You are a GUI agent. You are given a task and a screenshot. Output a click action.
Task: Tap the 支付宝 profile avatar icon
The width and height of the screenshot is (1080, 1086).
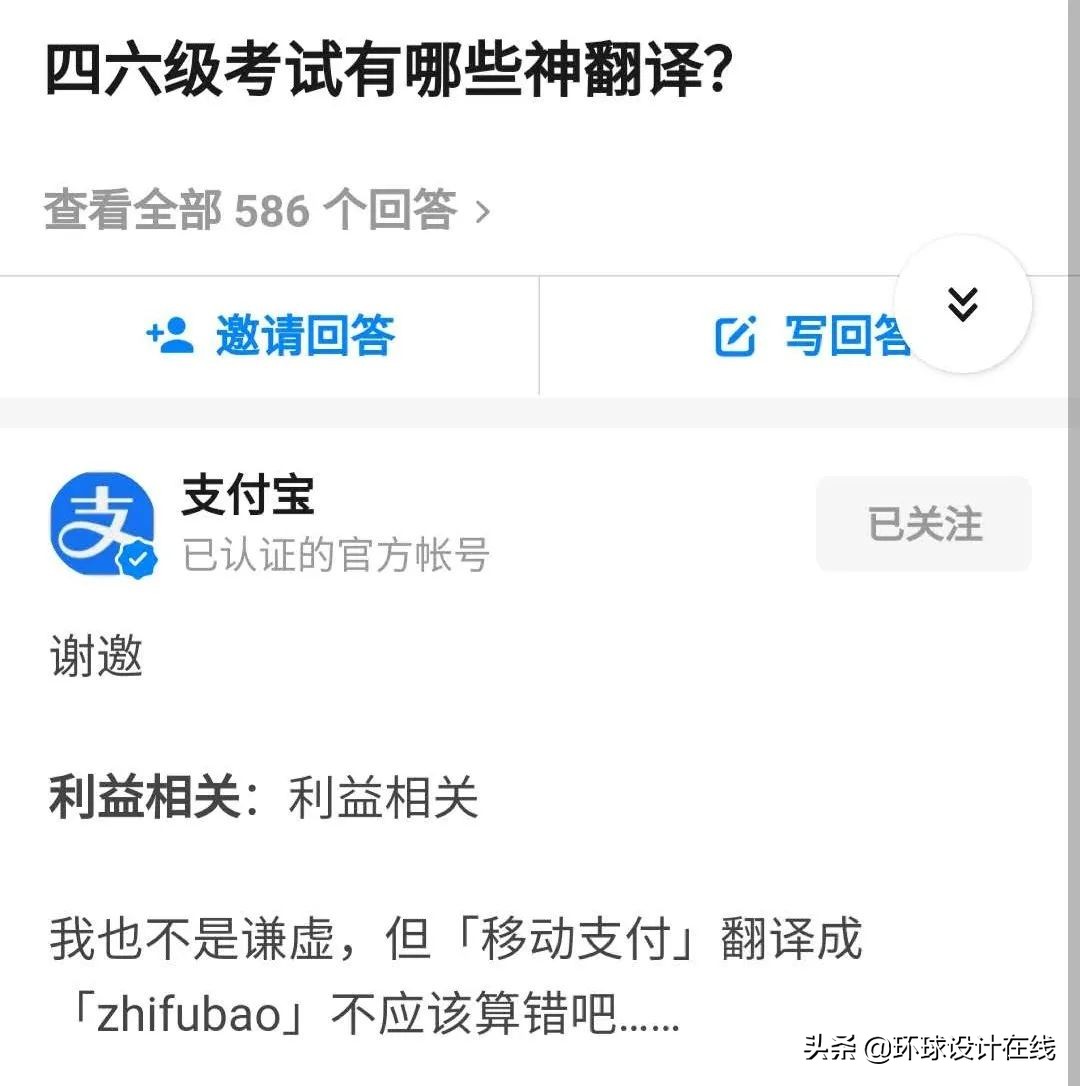click(103, 520)
